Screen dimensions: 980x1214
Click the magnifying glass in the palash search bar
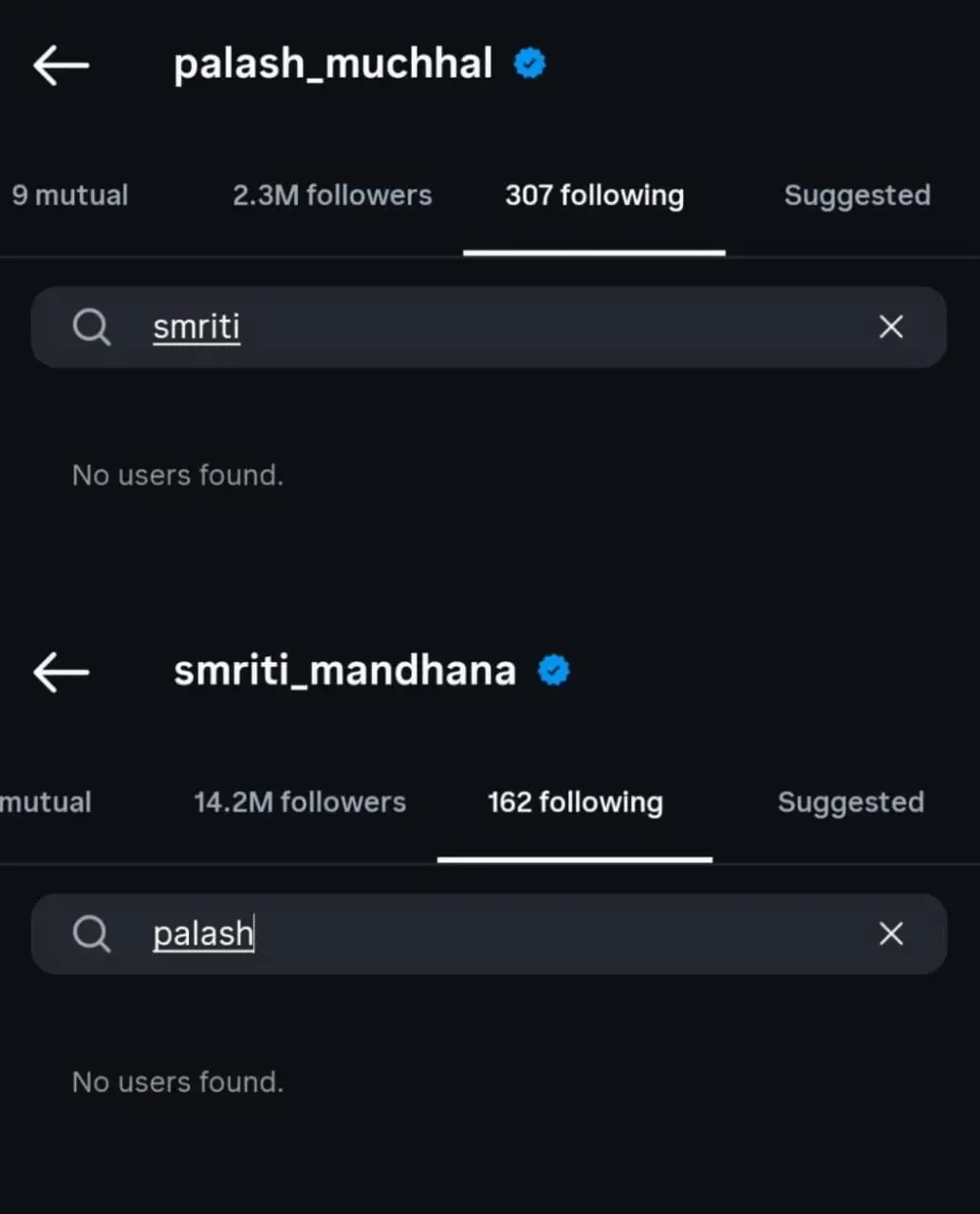(91, 933)
